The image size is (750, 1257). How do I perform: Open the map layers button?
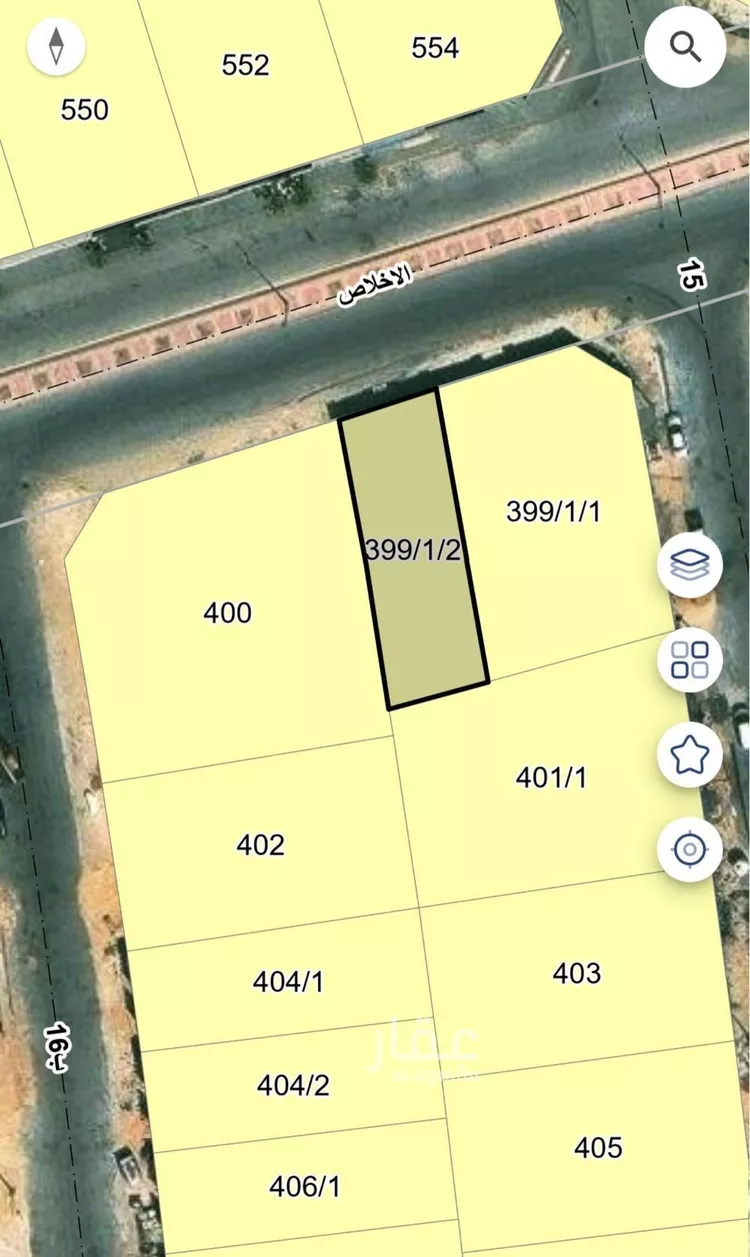point(690,565)
